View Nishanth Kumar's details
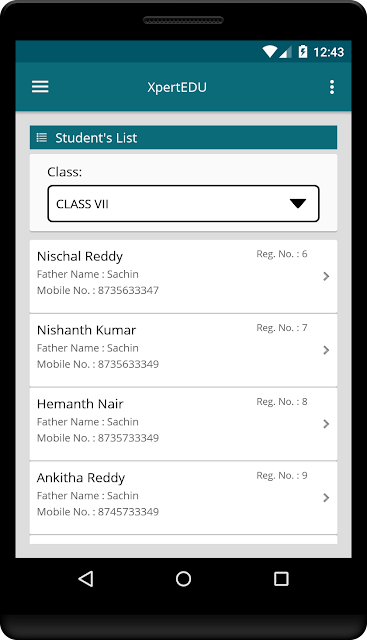 tap(183, 350)
